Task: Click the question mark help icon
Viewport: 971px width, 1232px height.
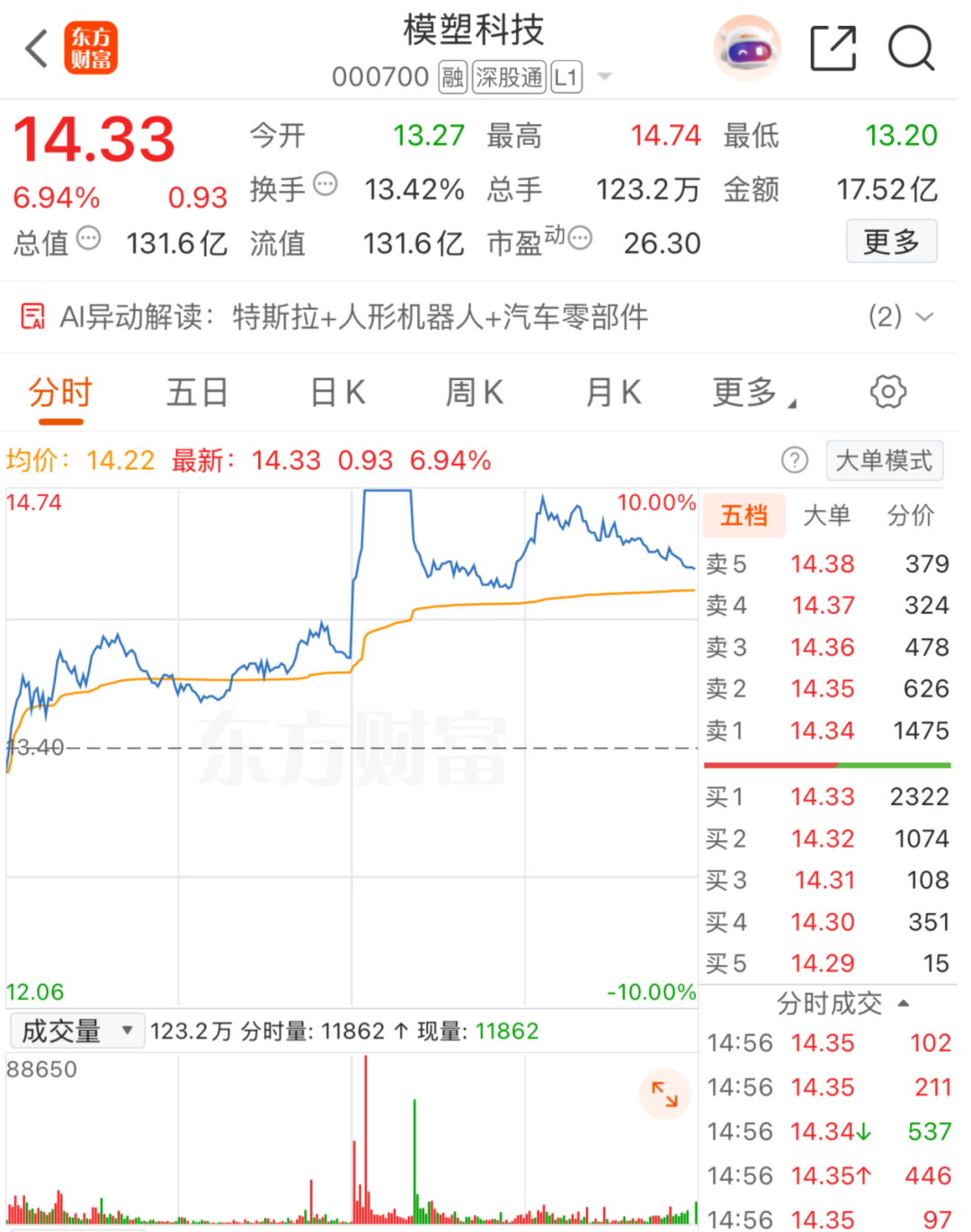Action: click(795, 460)
